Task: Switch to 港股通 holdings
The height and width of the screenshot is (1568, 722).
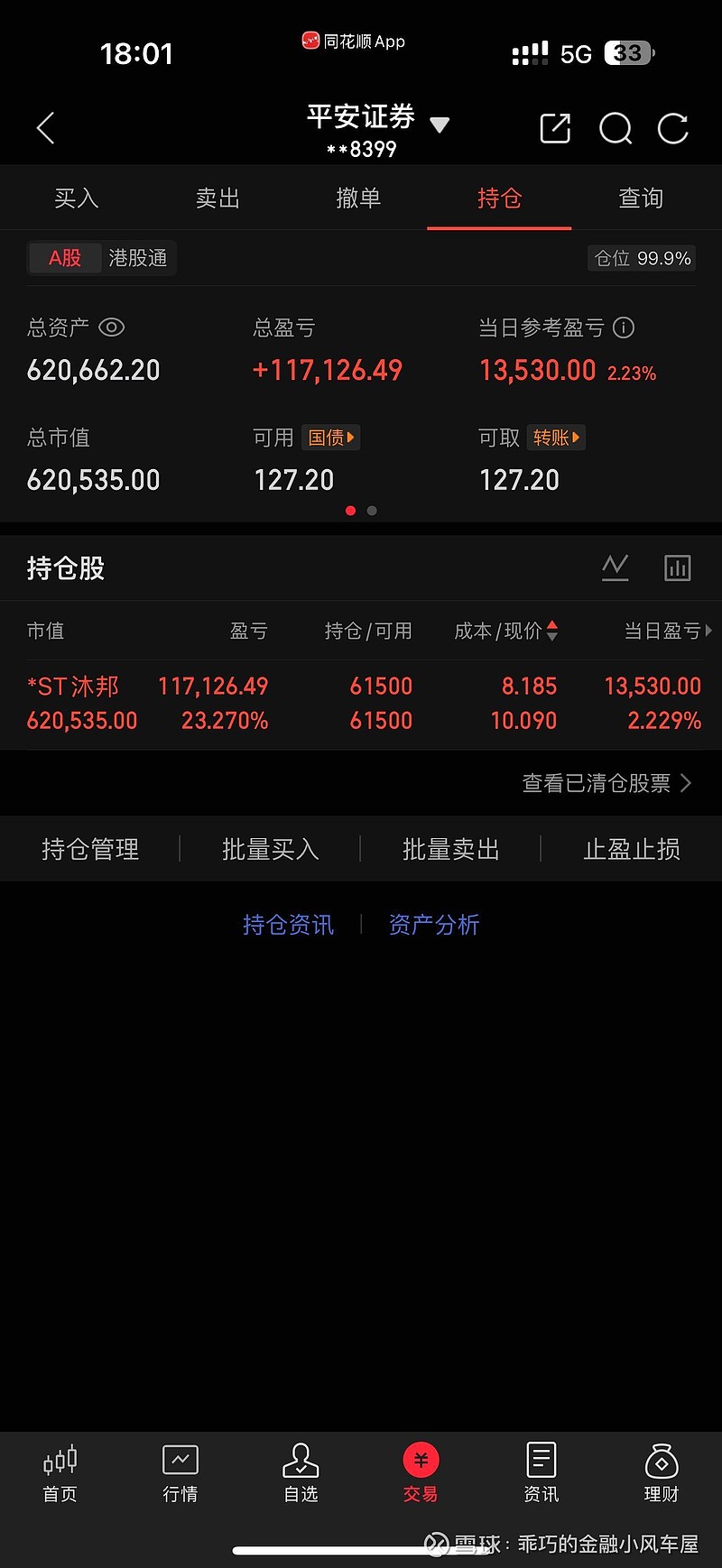Action: [138, 259]
